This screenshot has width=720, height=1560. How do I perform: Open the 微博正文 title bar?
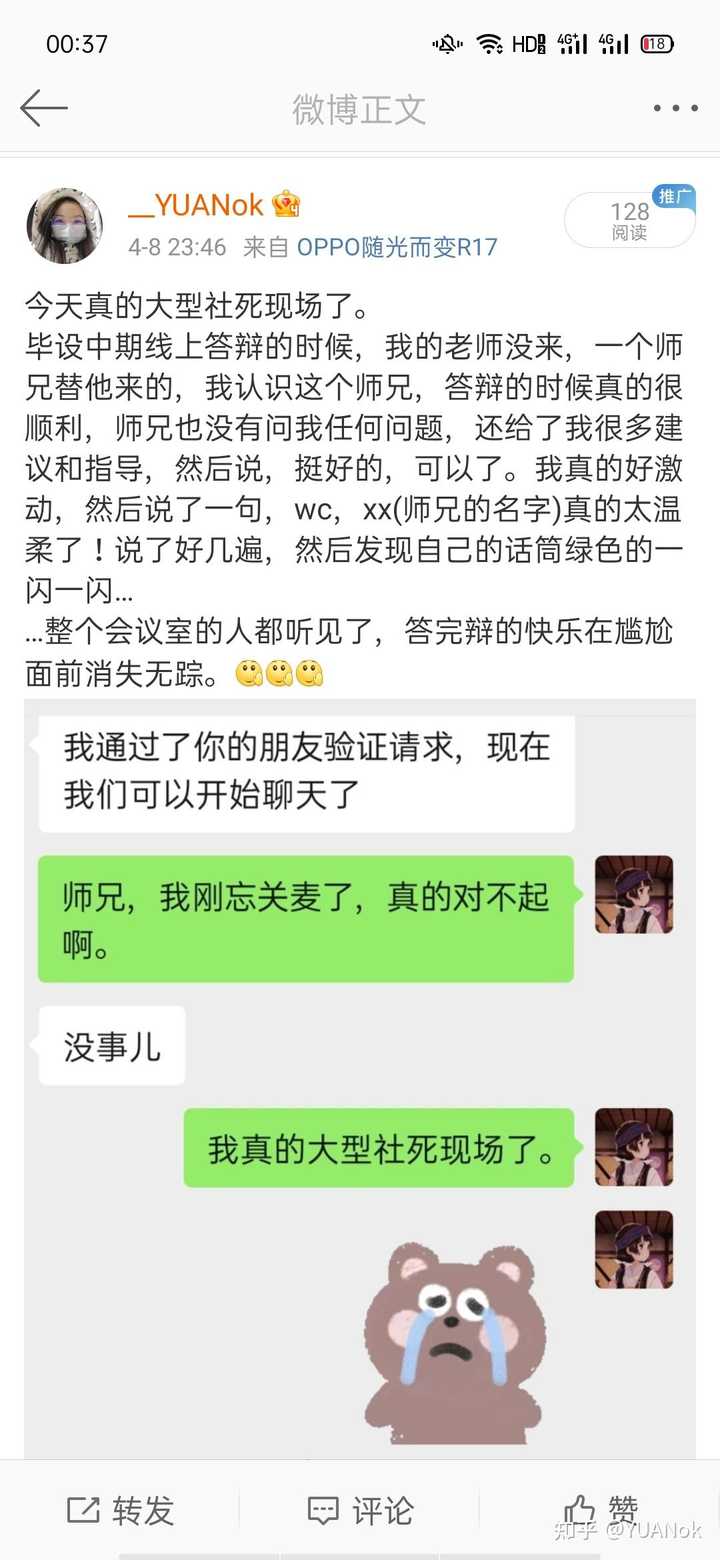(x=358, y=108)
